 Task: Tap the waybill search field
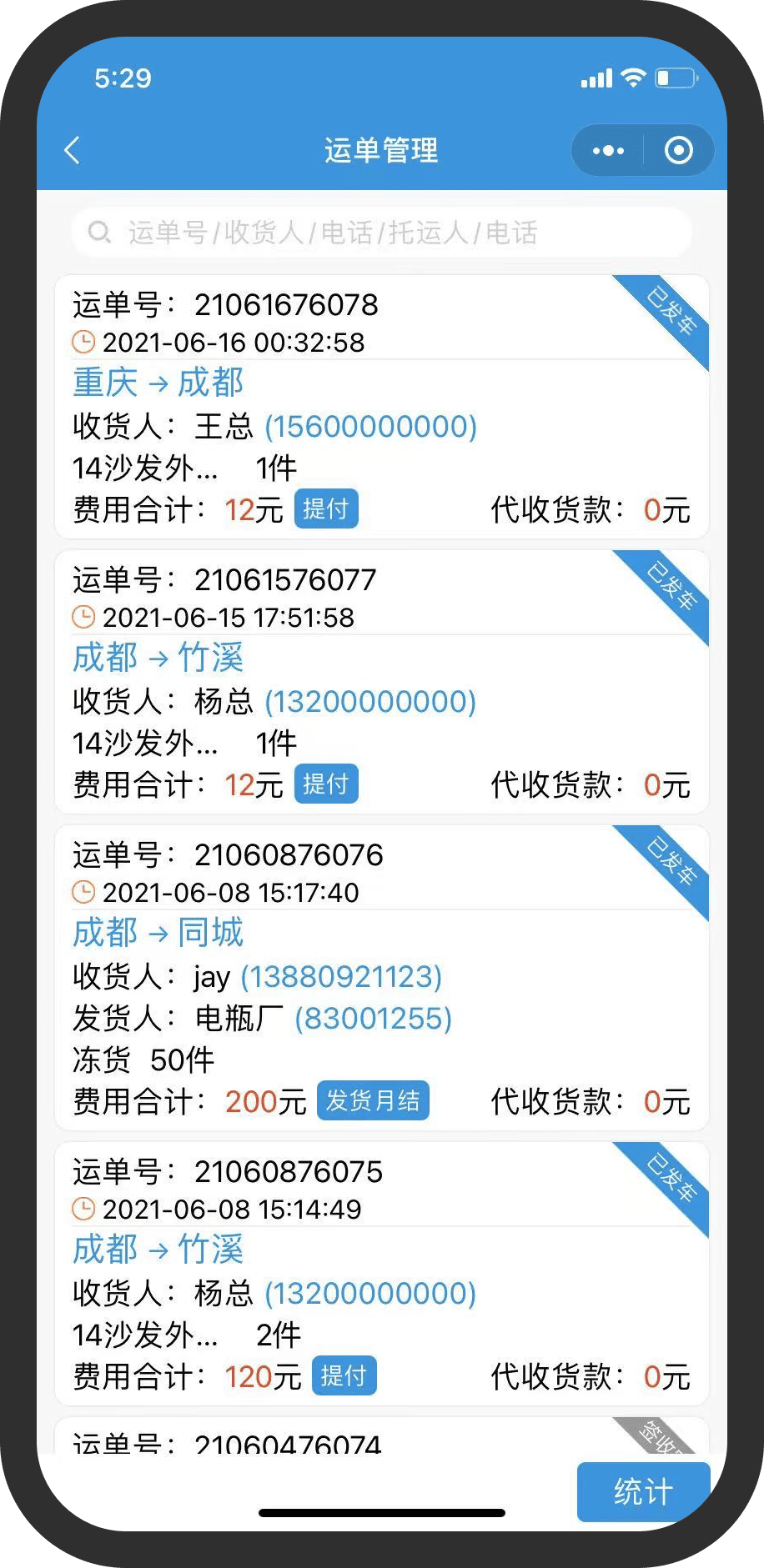(x=382, y=233)
